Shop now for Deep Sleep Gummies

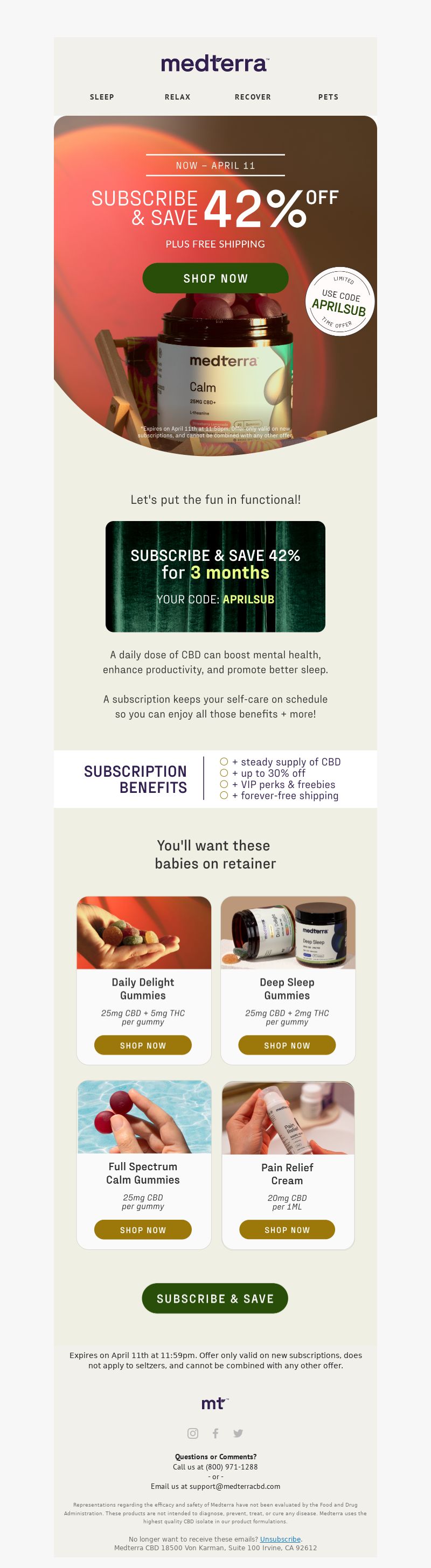point(287,1045)
